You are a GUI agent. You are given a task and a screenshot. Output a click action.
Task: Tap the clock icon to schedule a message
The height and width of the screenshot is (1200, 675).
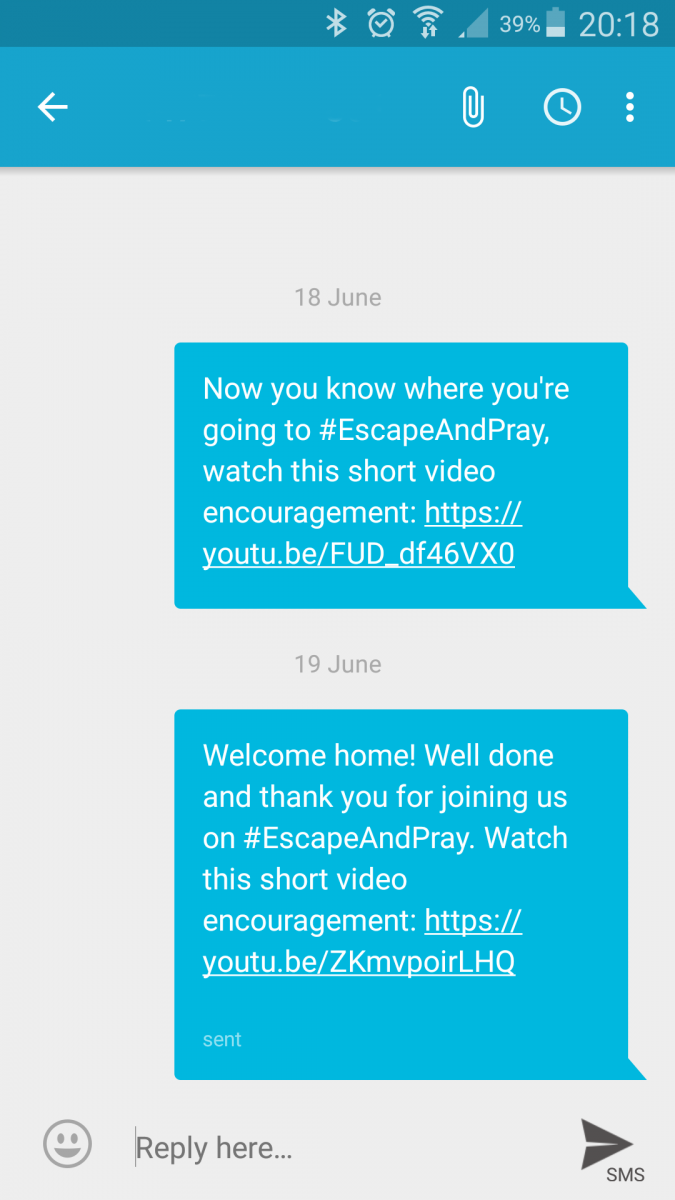562,107
